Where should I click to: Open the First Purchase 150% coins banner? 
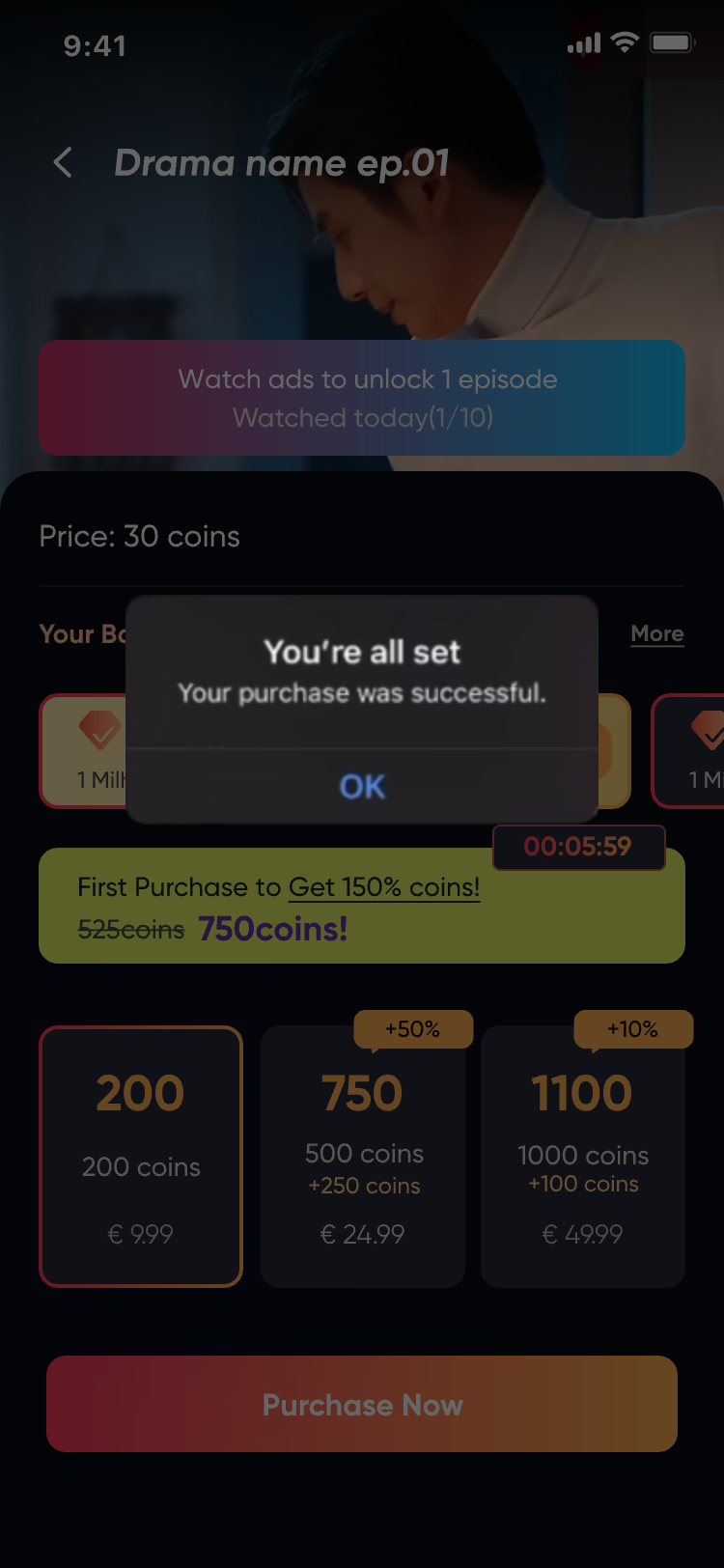pos(362,906)
